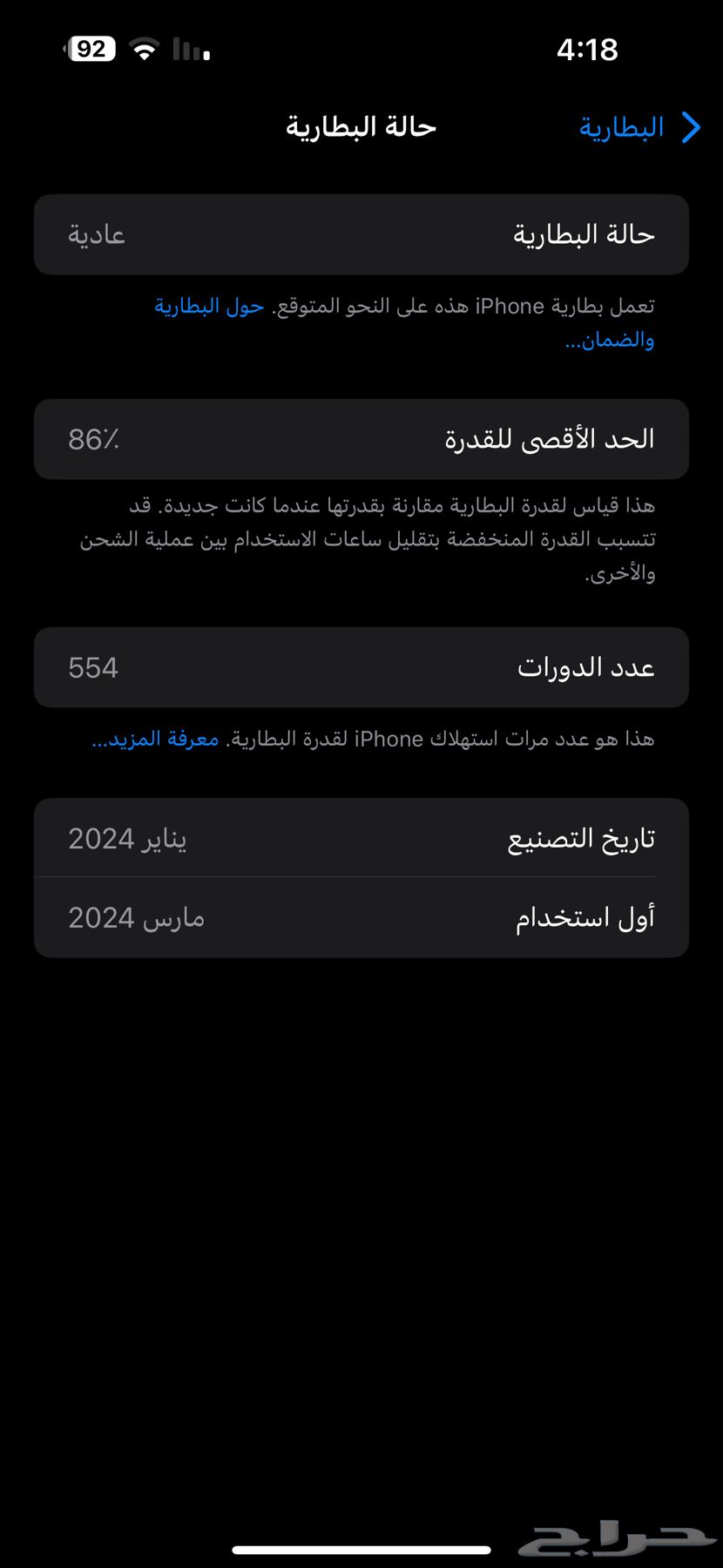The width and height of the screenshot is (723, 1568).
Task: Tap the blue back chevron arrow
Action: (691, 127)
